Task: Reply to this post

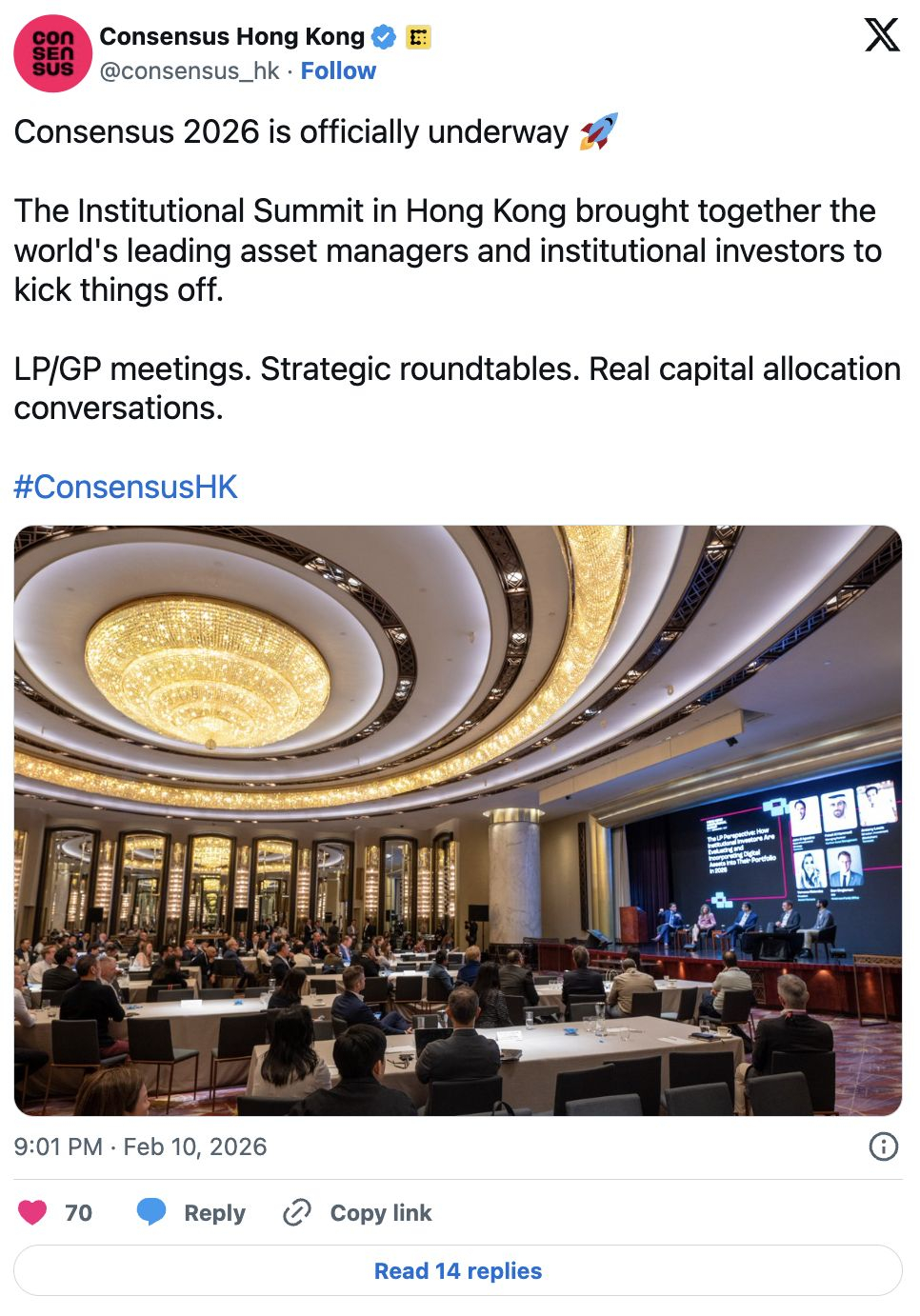Action: pyautogui.click(x=191, y=1212)
